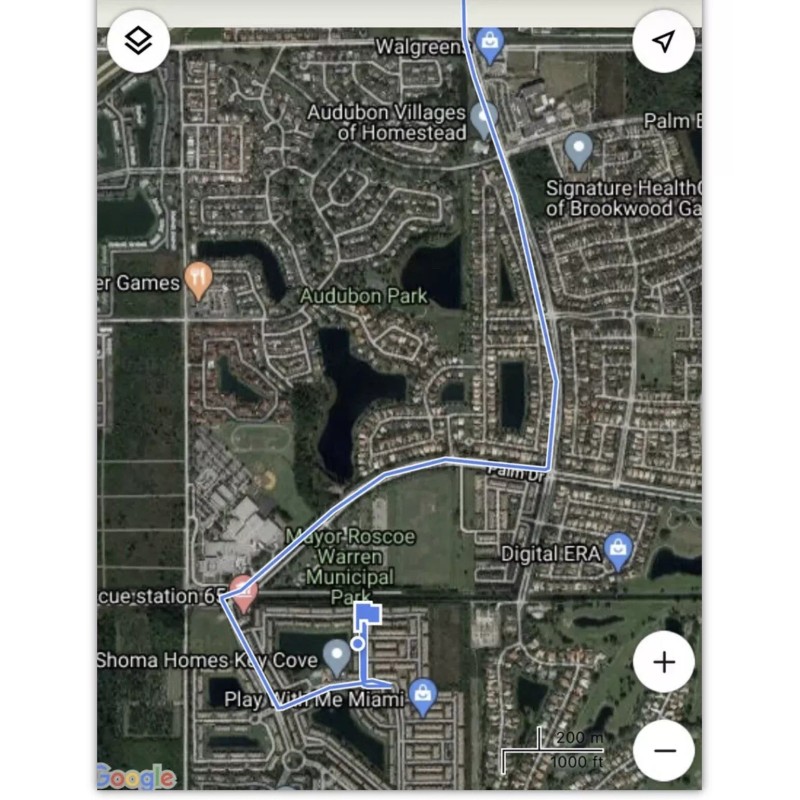Tap the restaurant pin near Games
800x800 pixels.
click(x=199, y=281)
